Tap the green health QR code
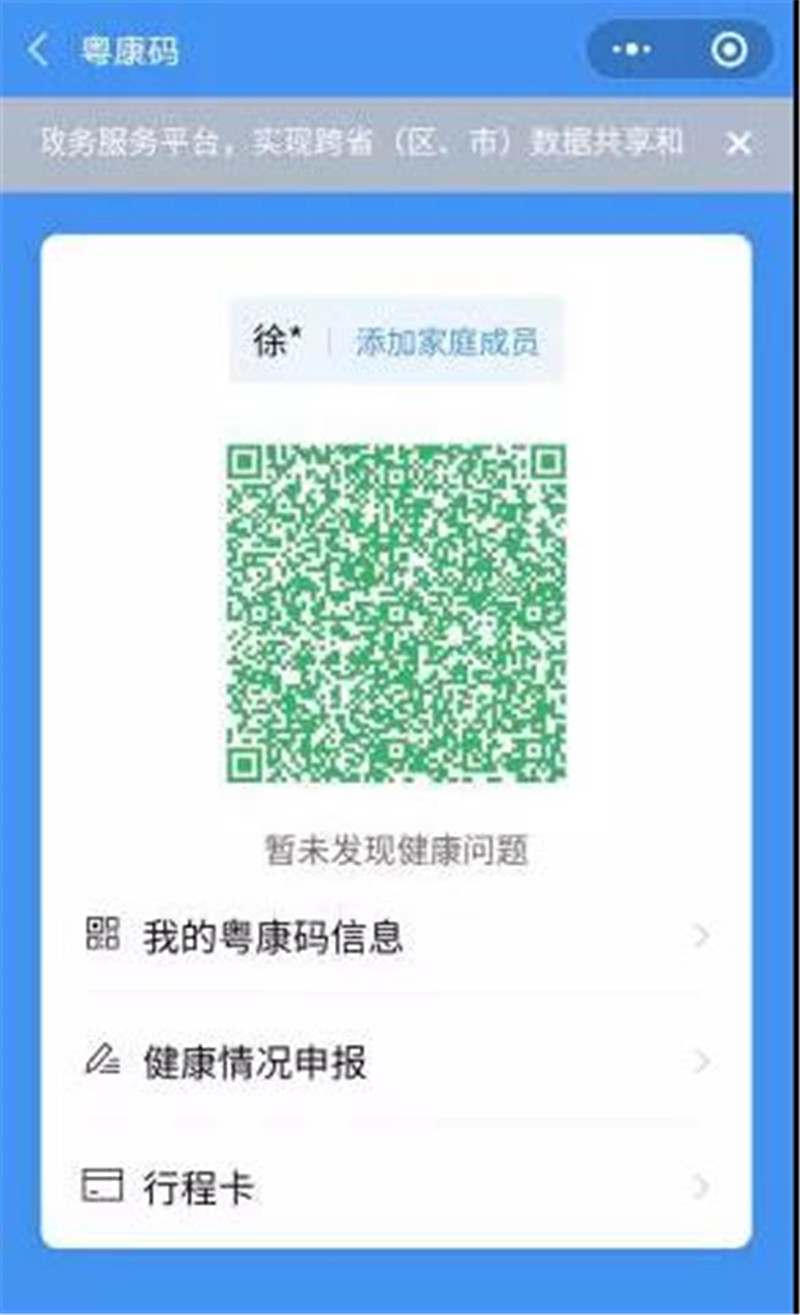This screenshot has width=800, height=1315. pos(400,610)
